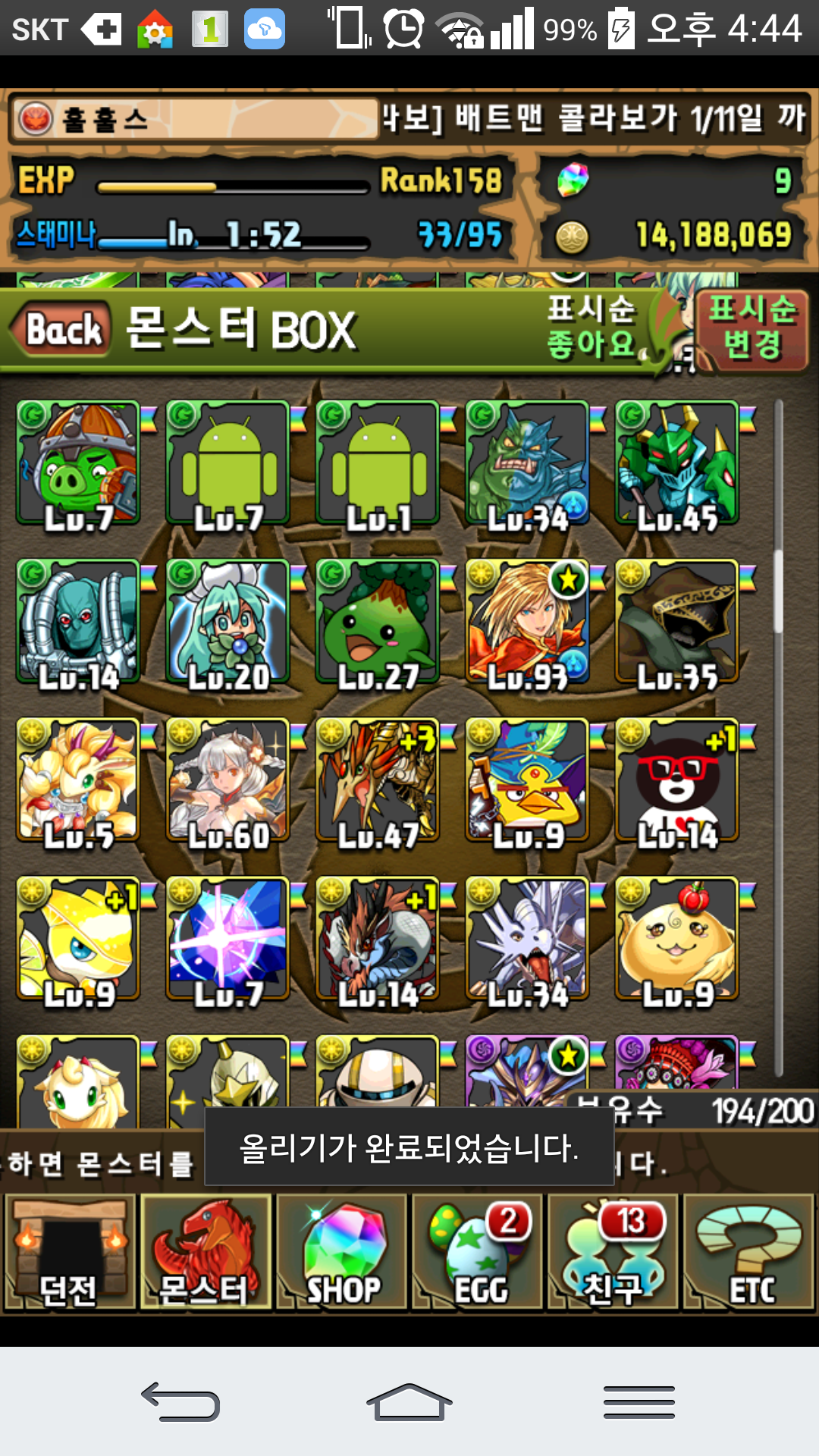Select the Lv.27 green volcano monster
This screenshot has width=819, height=1456.
point(378,622)
